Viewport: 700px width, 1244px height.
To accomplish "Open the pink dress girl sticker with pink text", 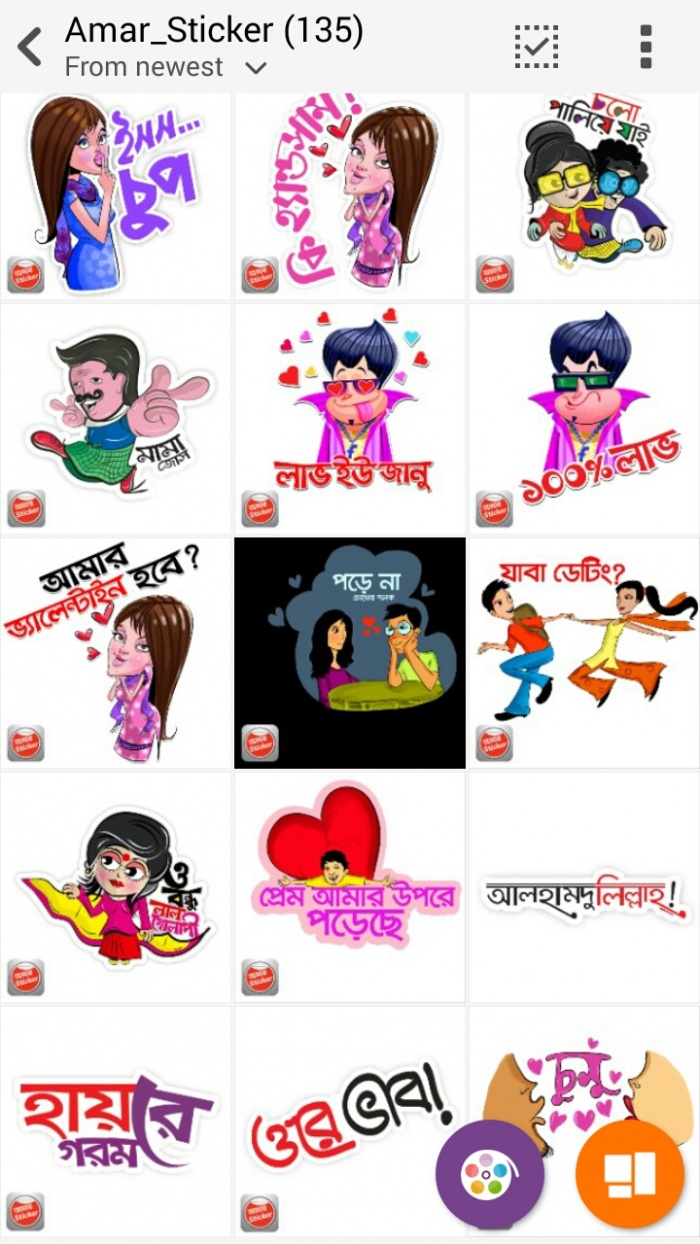I will [x=350, y=196].
